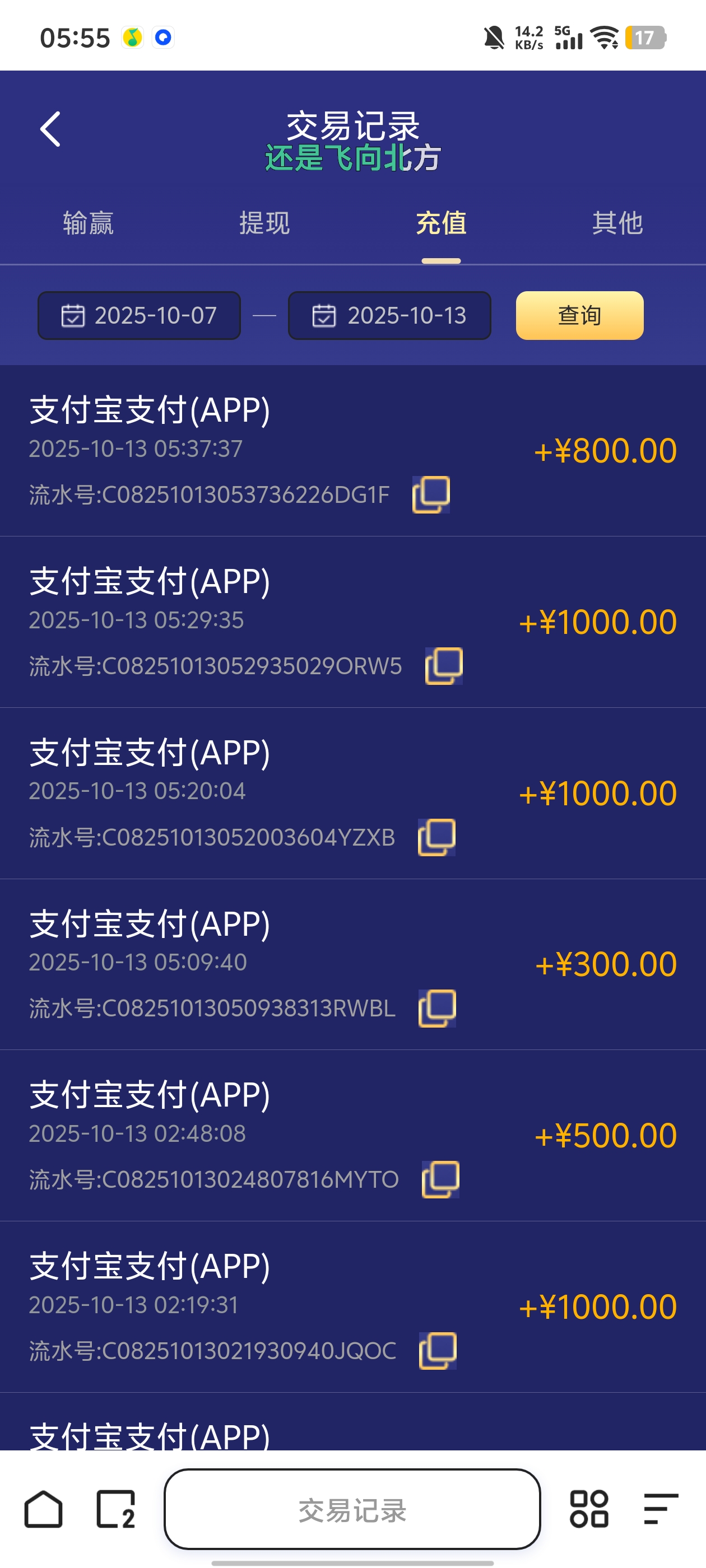Copy serial number ending in YZXB
Viewport: 706px width, 1568px height.
coord(436,837)
